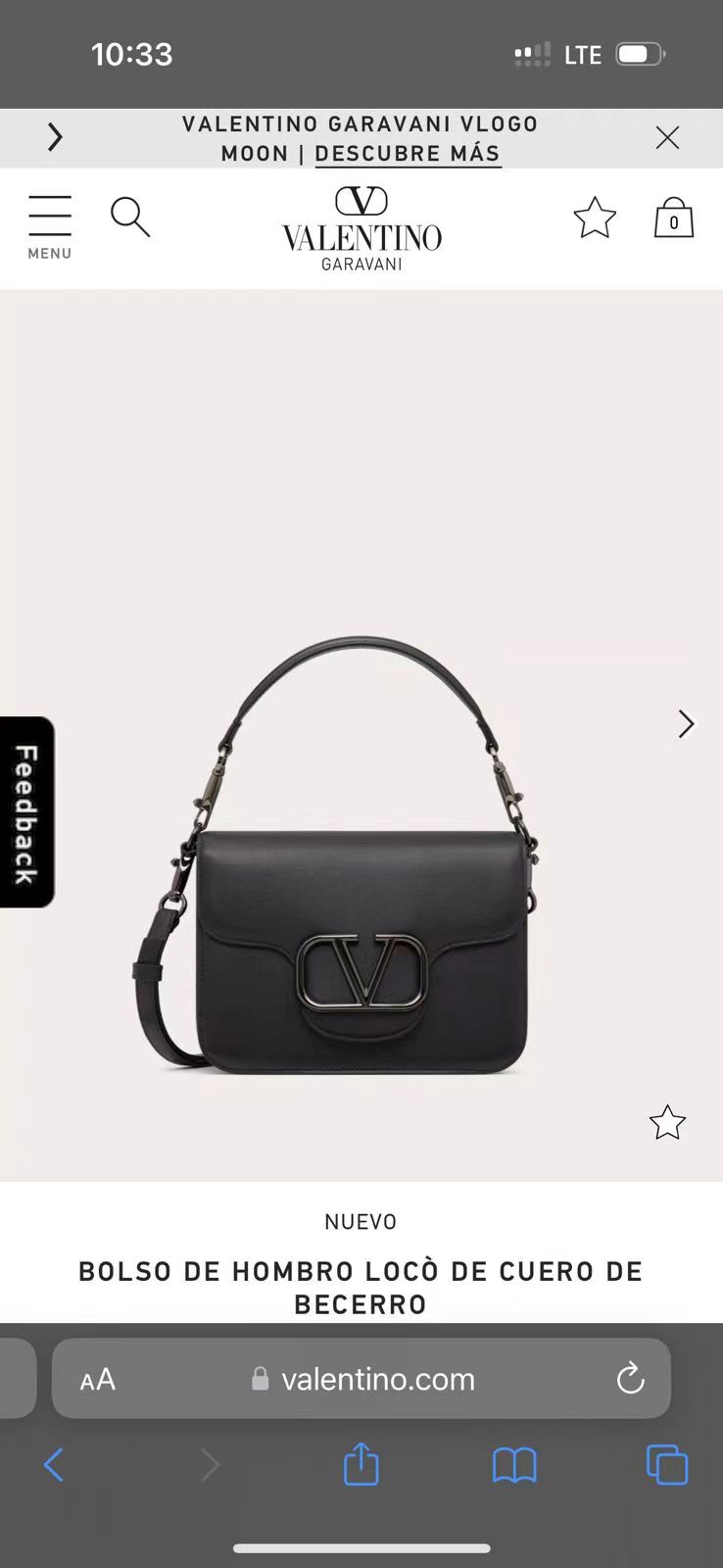Open the wishlist star in header
The width and height of the screenshot is (723, 1568).
pos(595,218)
